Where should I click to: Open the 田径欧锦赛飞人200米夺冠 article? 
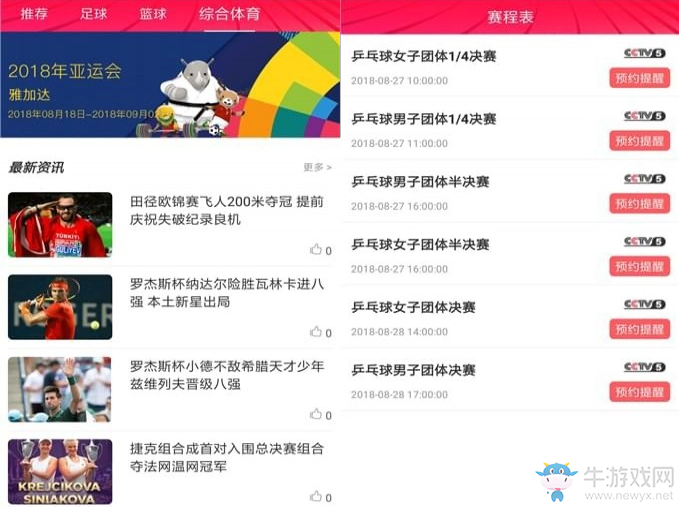pos(227,210)
